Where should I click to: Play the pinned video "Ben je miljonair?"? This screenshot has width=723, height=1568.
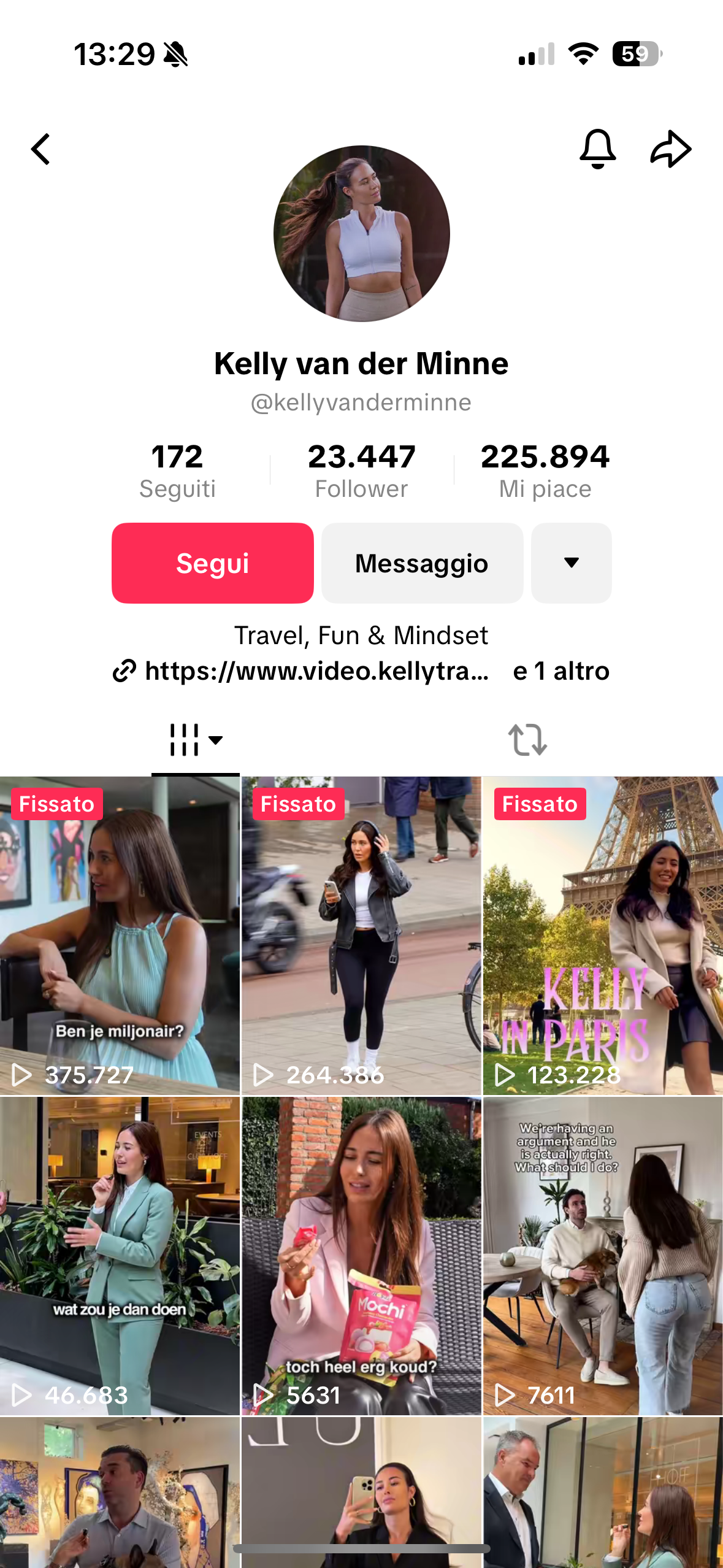coord(120,935)
